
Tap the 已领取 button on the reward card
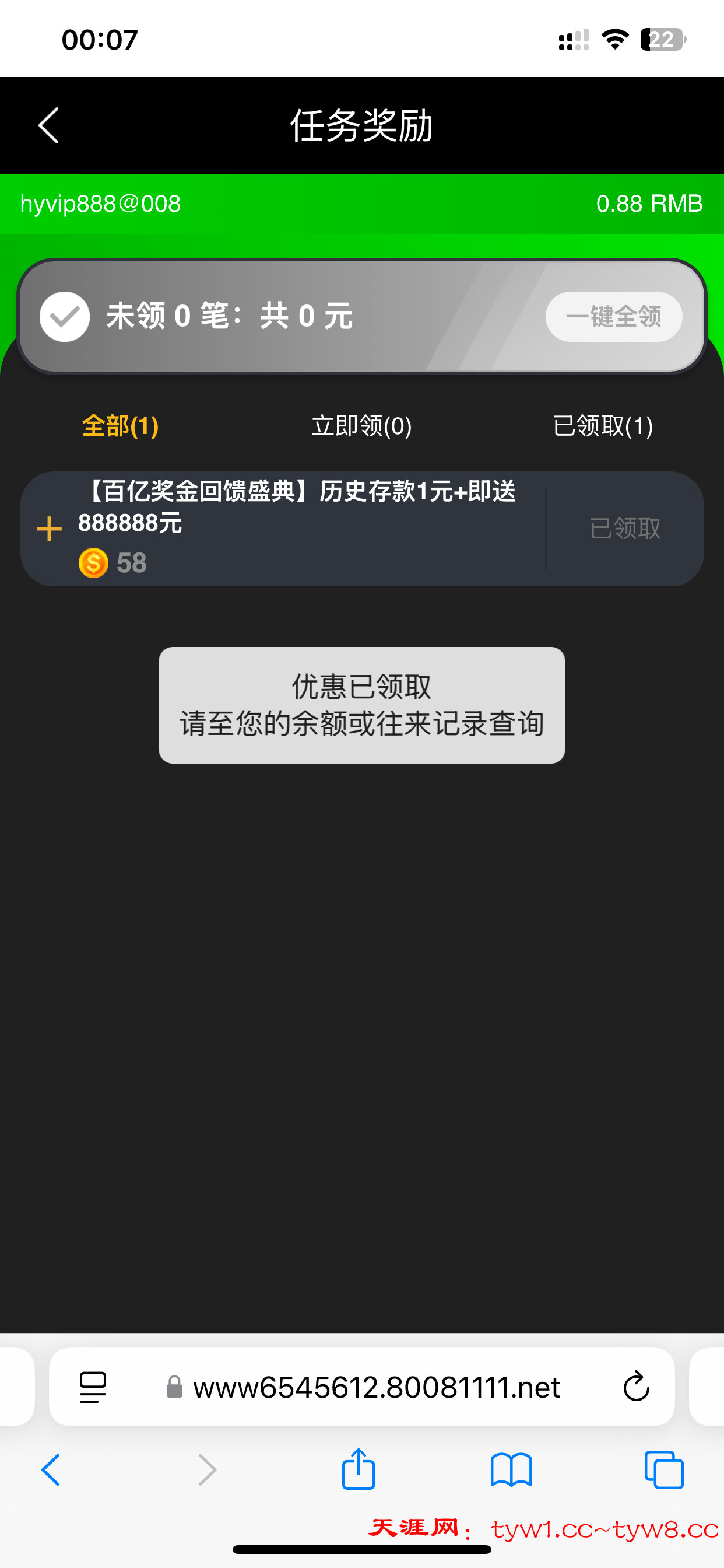625,528
